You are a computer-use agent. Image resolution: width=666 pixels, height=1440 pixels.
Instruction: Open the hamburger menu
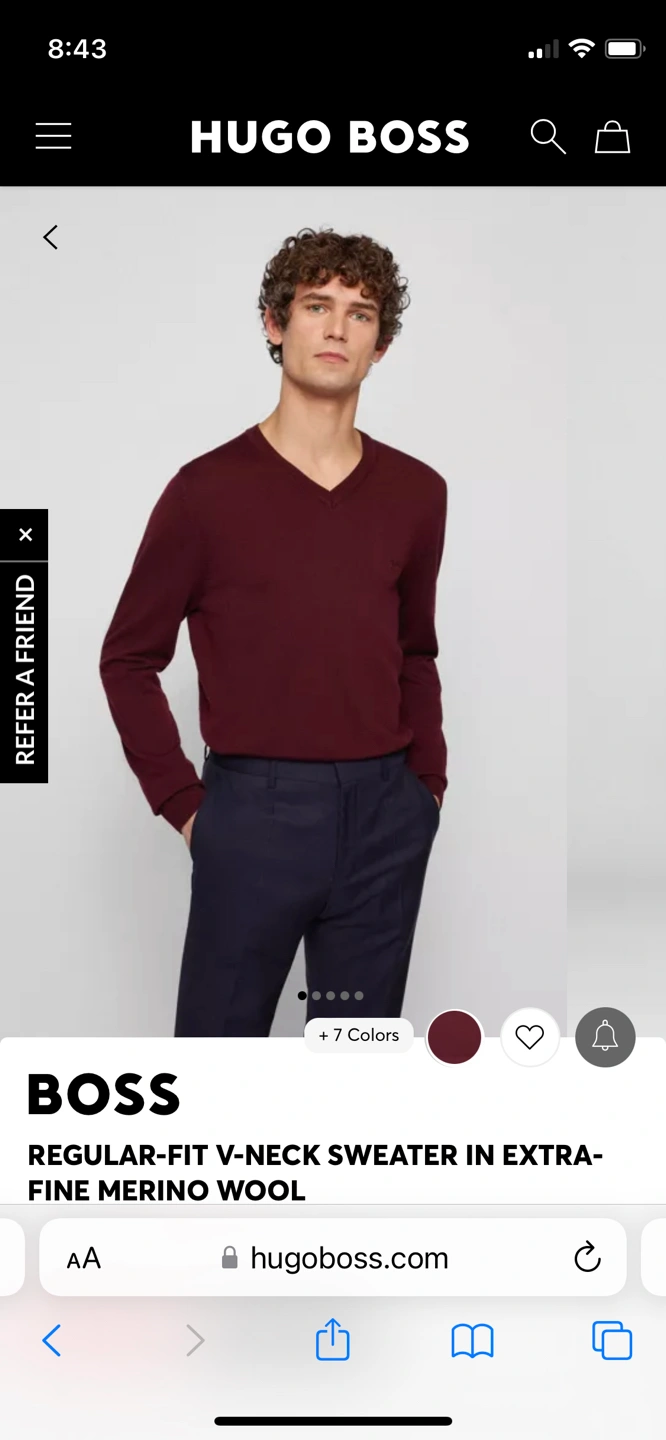(53, 136)
